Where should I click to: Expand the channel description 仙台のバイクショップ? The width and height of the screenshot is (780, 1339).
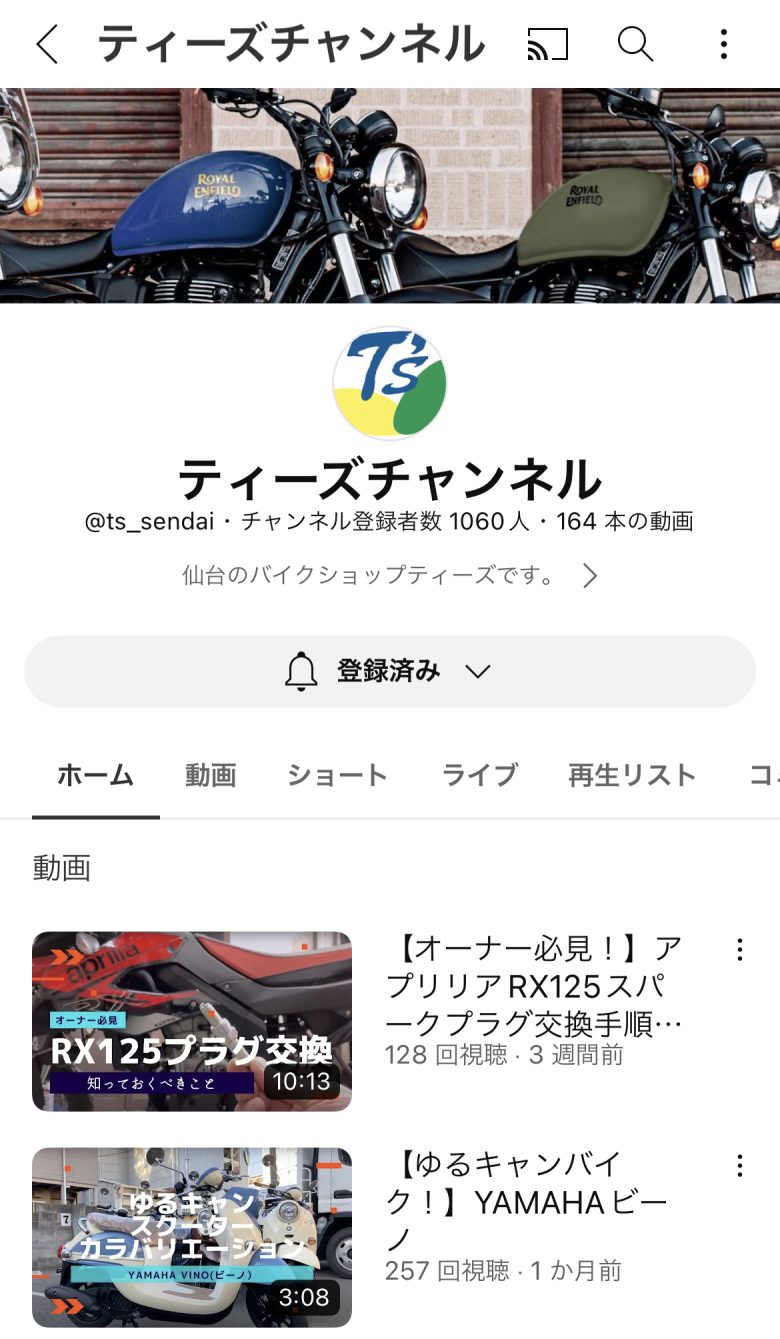pos(390,576)
